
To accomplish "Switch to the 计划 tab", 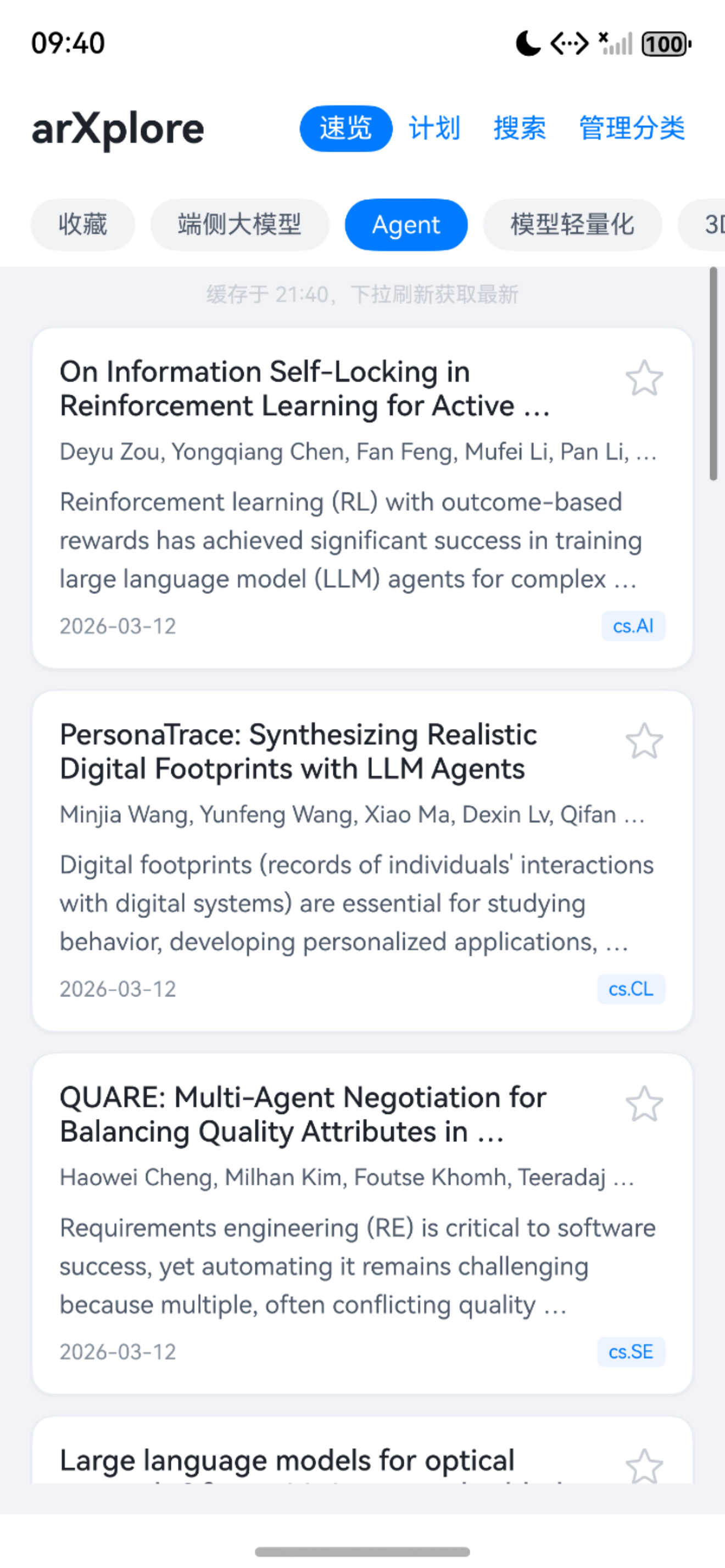I will coord(434,128).
